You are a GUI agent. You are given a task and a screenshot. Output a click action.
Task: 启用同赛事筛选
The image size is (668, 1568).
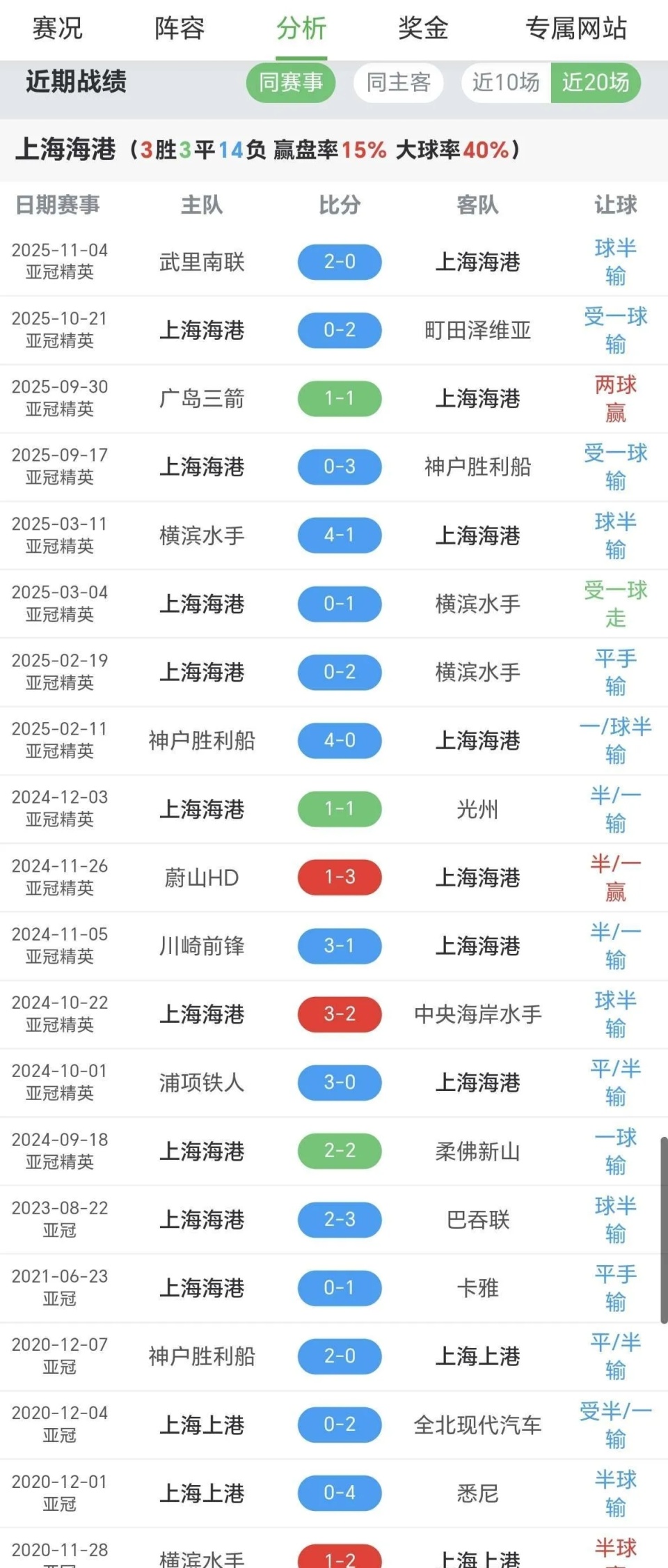click(x=292, y=83)
